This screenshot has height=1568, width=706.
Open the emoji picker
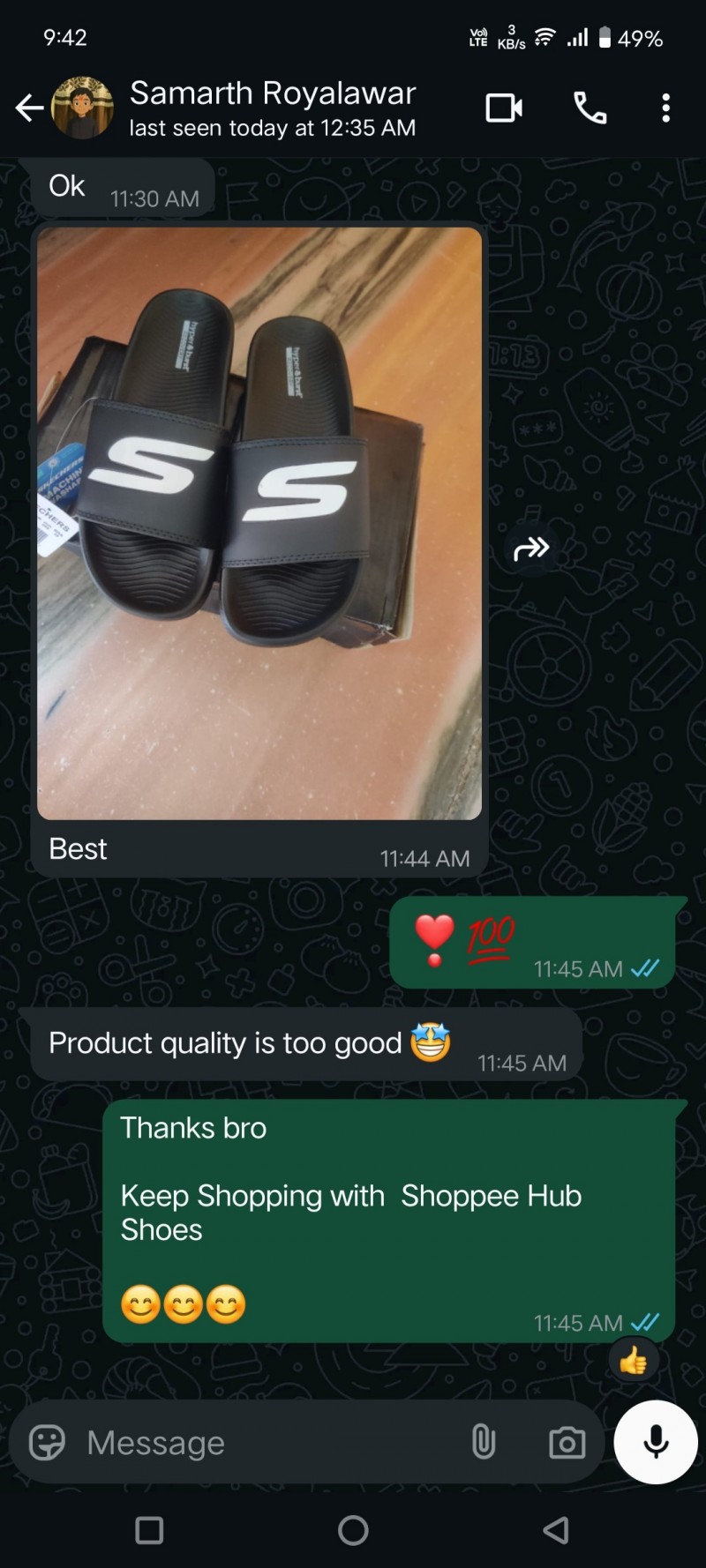click(x=48, y=1444)
